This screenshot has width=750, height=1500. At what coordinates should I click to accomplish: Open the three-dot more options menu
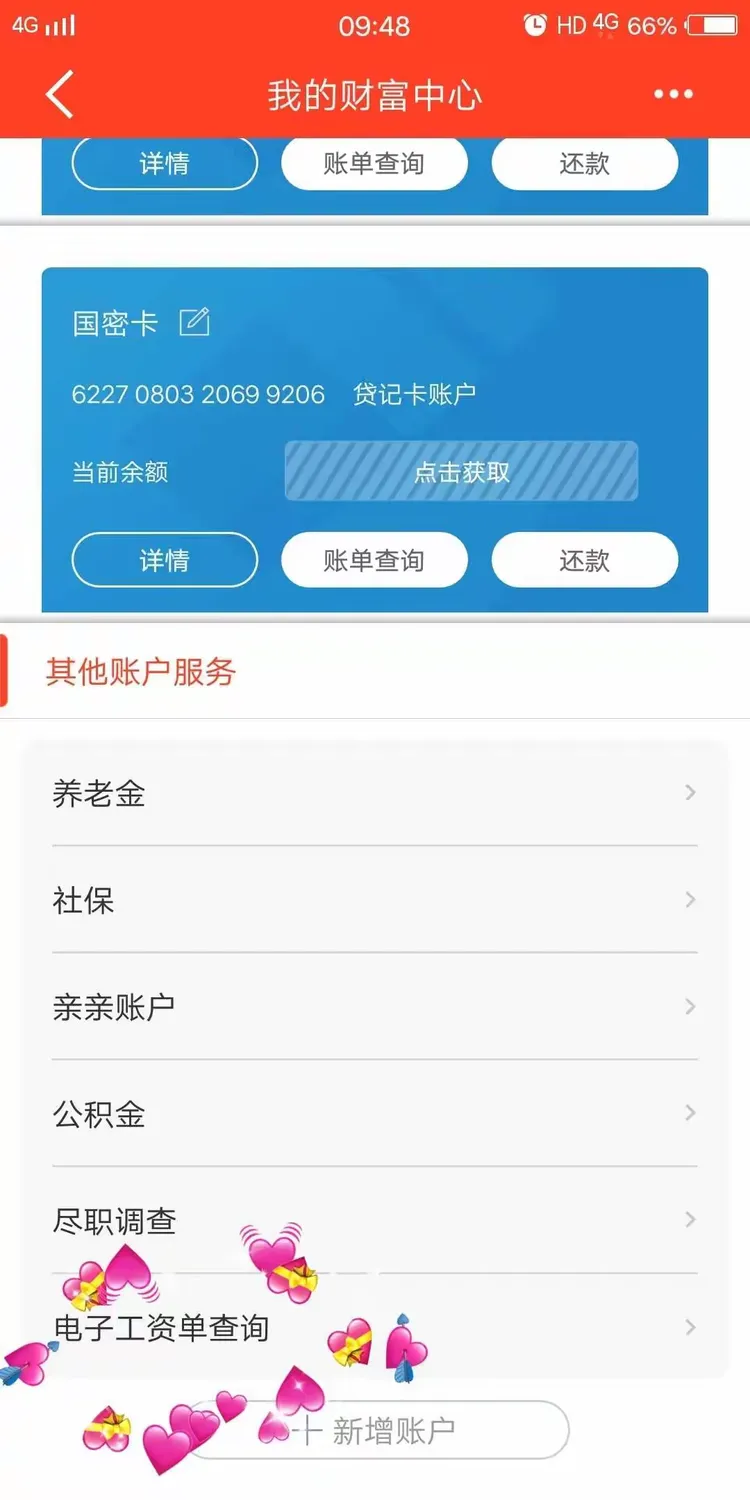point(673,93)
